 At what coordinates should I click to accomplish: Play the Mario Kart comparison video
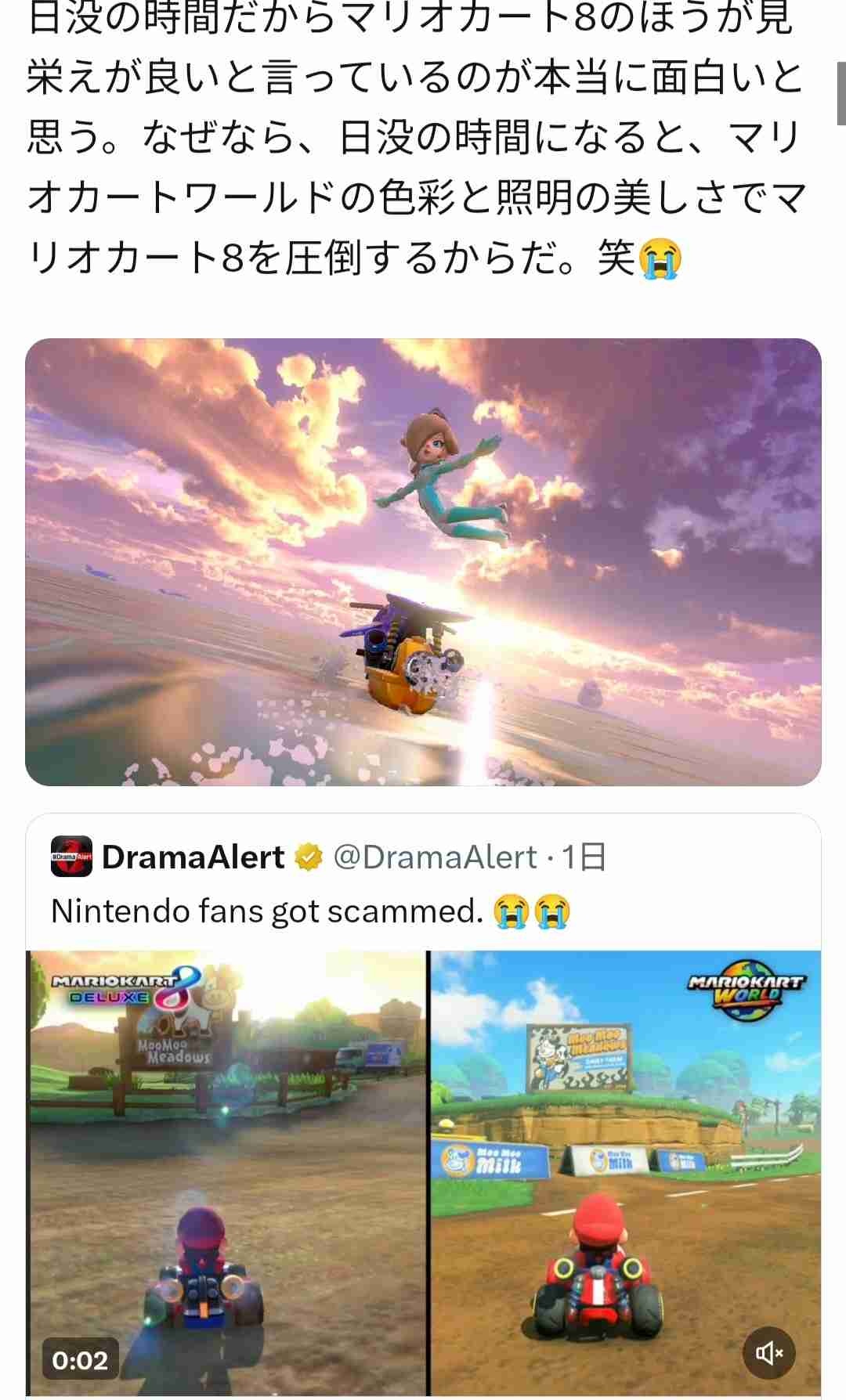(423, 1173)
